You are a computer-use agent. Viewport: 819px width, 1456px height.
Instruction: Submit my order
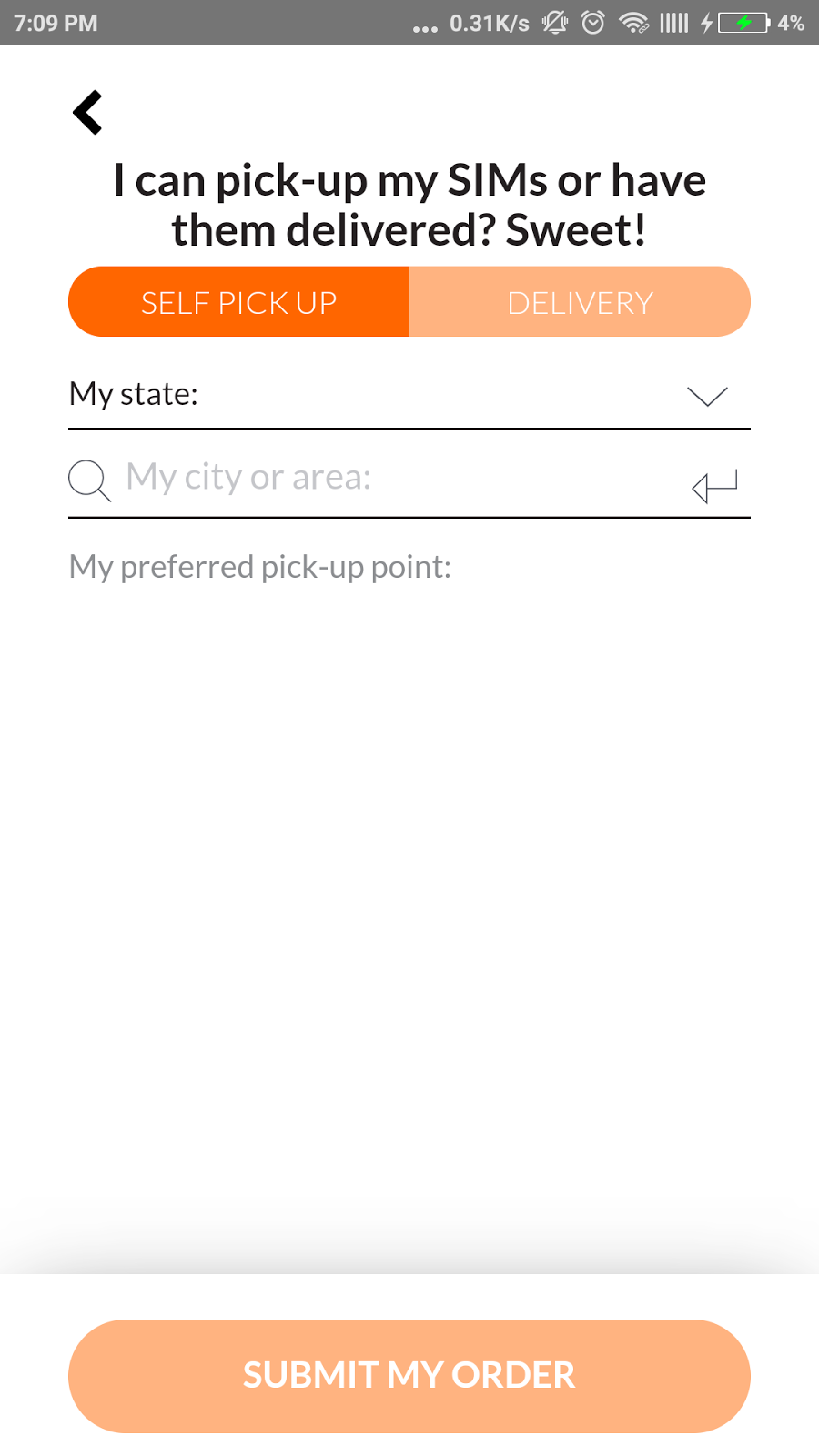(409, 1375)
